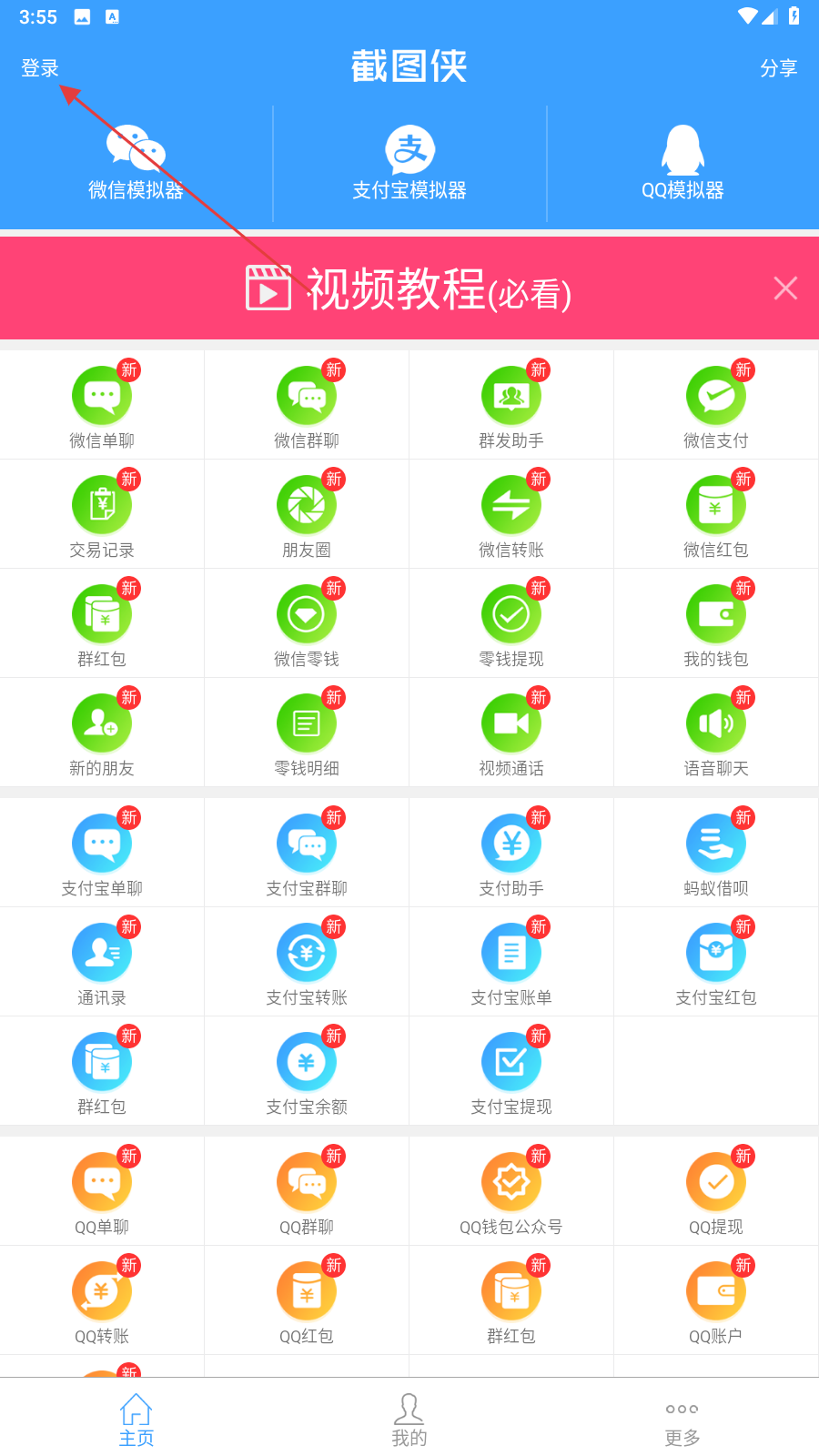The width and height of the screenshot is (819, 1456).
Task: Open 朋友圈
Action: [x=307, y=515]
